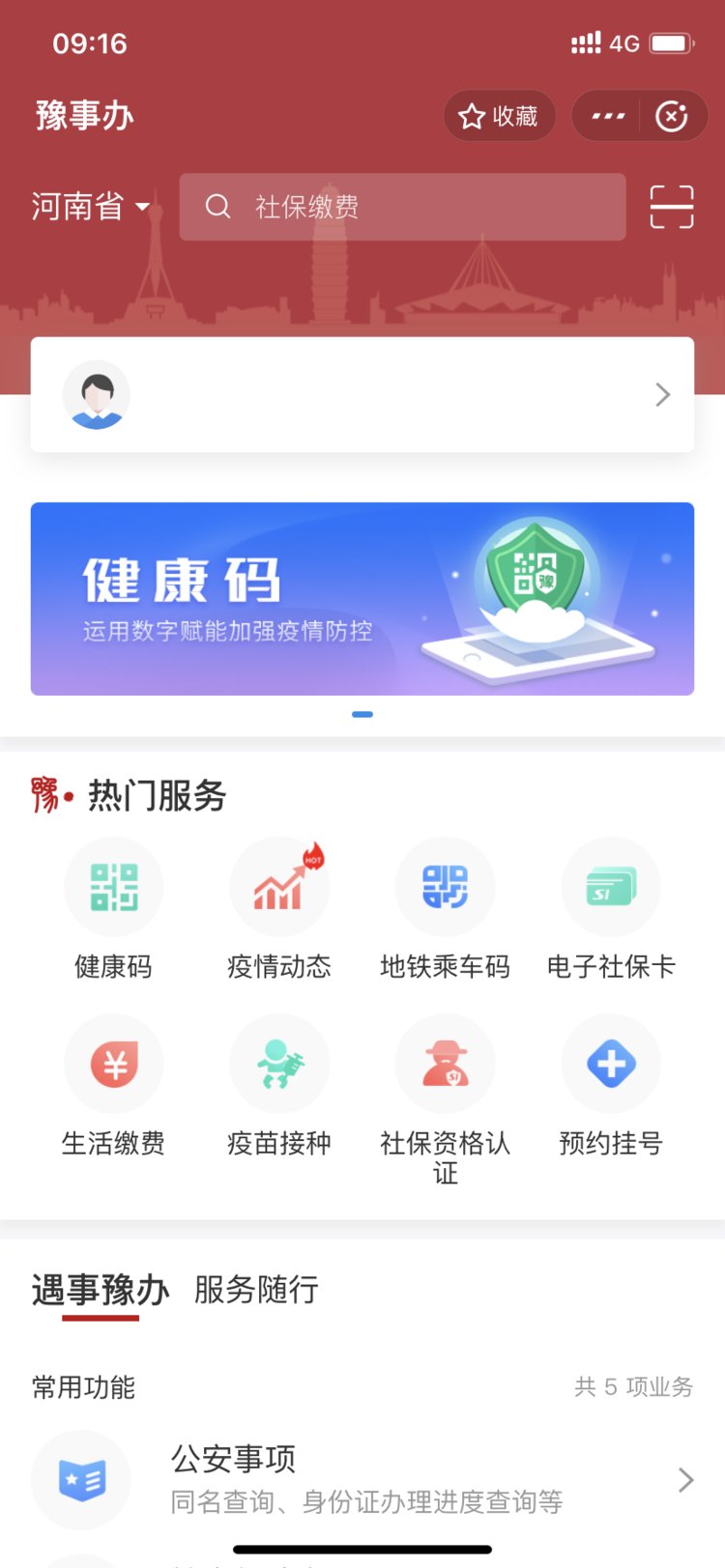Switch to the 服务随行 tab
Viewport: 725px width, 1568px height.
tap(256, 1290)
